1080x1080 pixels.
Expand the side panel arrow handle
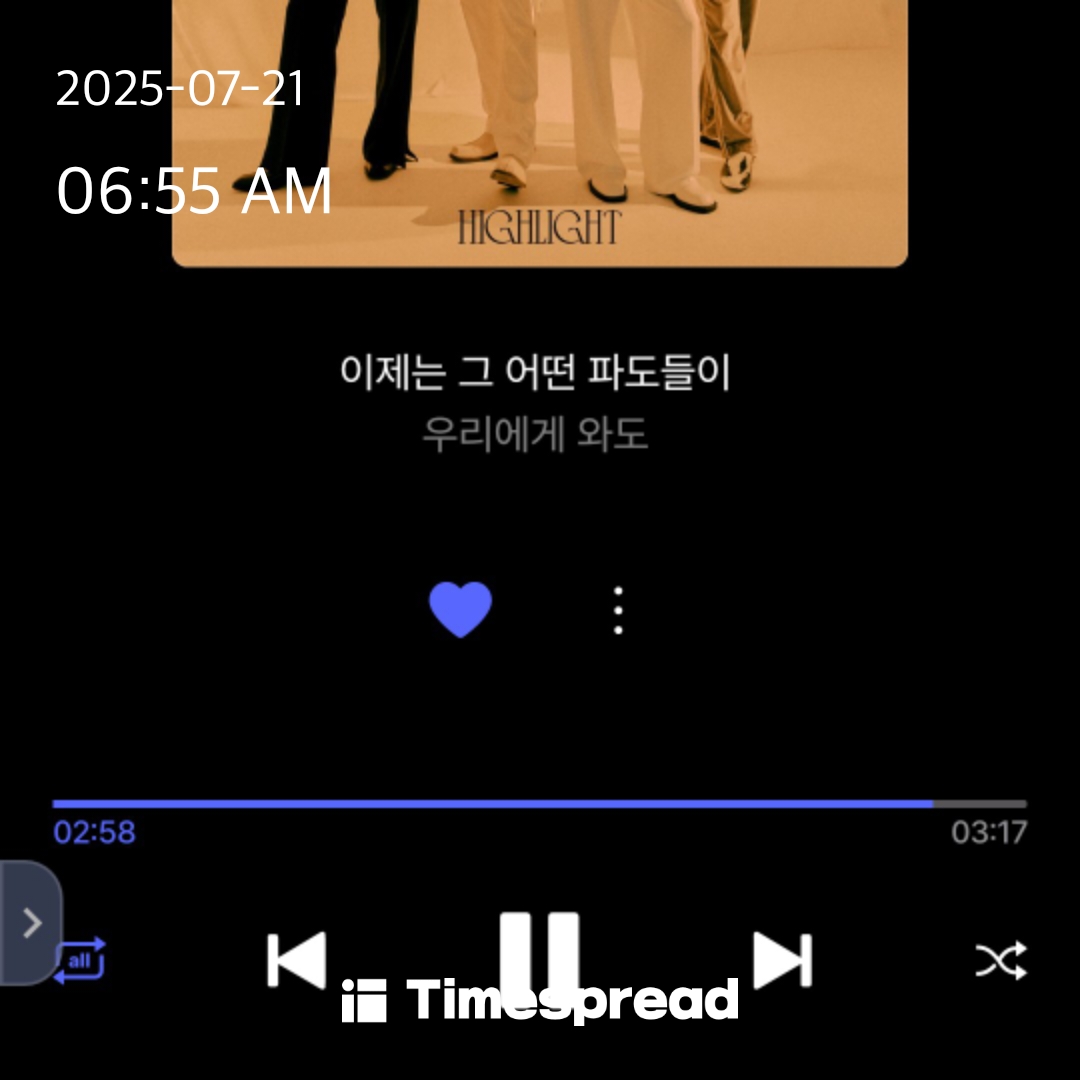point(31,922)
